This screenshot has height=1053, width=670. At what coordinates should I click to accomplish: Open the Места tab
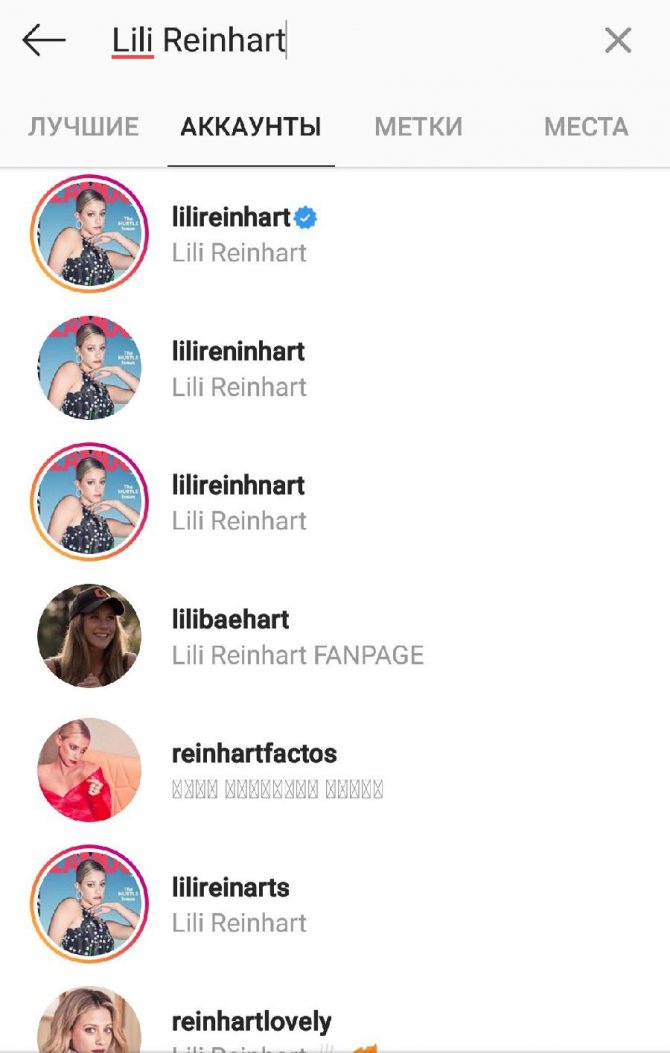[x=586, y=127]
